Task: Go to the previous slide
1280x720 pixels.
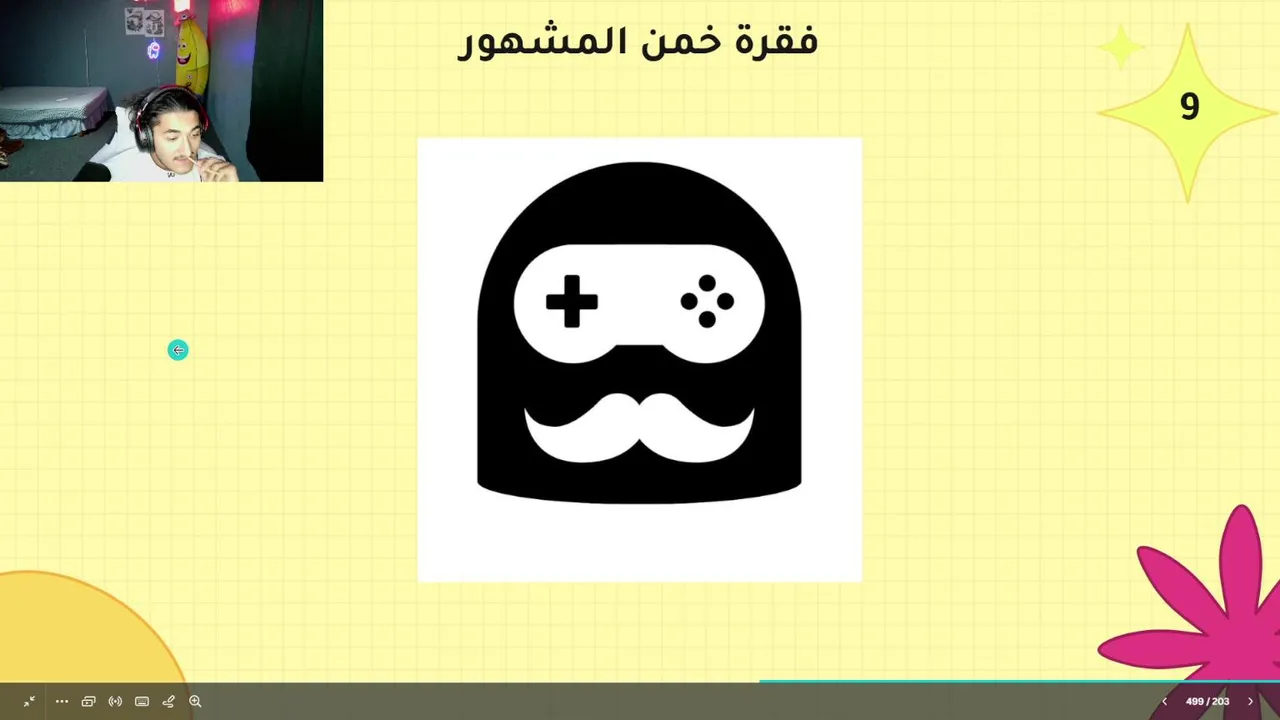Action: [1164, 702]
